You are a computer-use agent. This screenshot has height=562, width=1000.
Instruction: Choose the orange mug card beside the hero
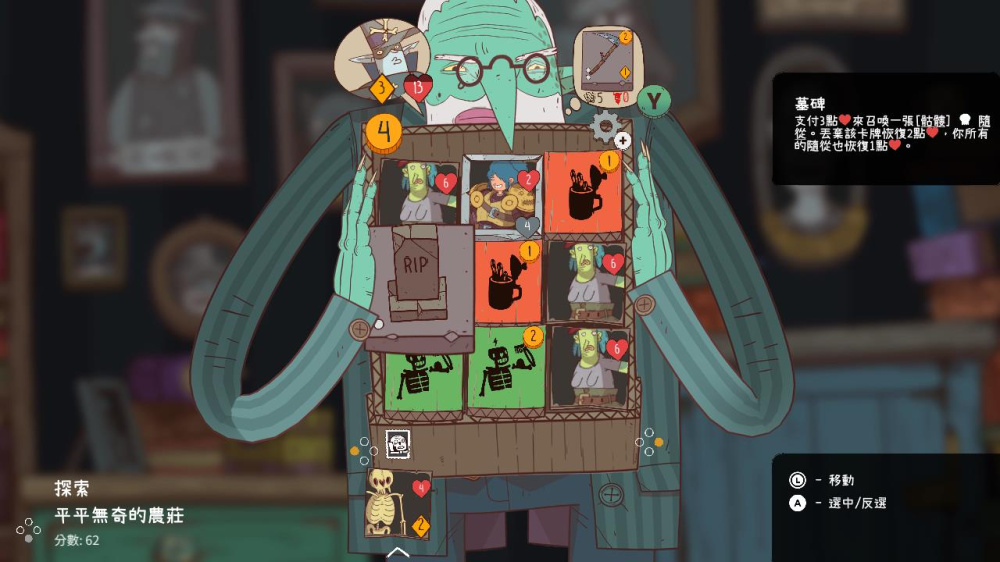pos(584,193)
